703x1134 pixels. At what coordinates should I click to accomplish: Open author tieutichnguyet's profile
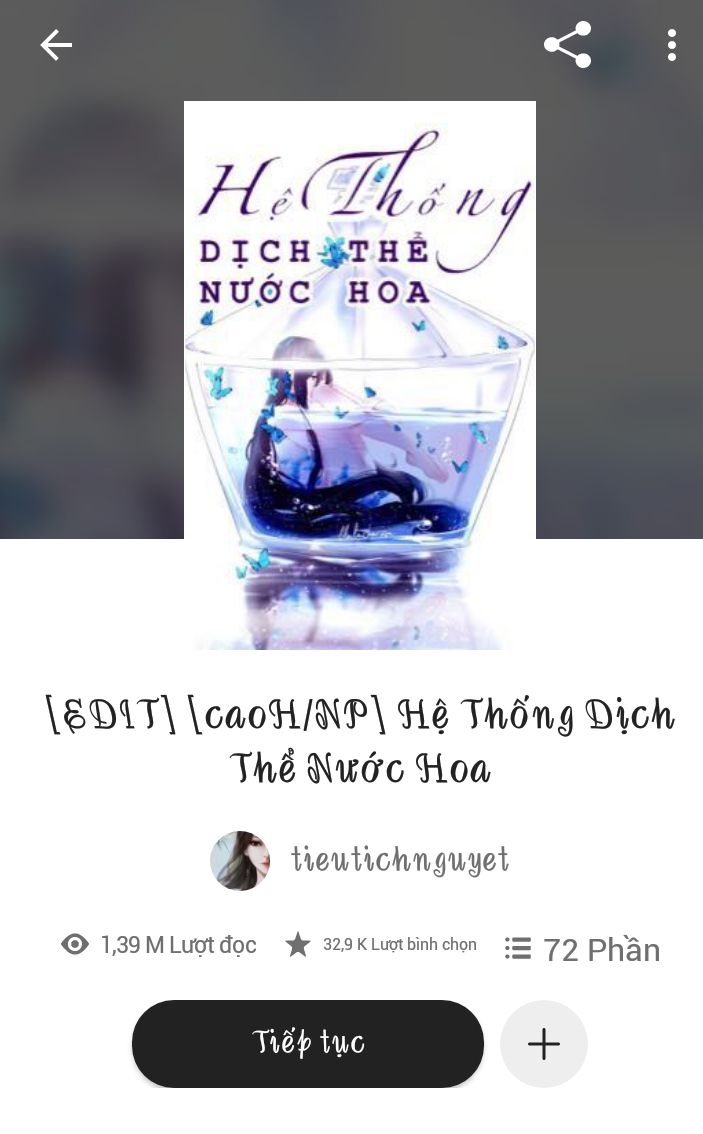coord(359,861)
